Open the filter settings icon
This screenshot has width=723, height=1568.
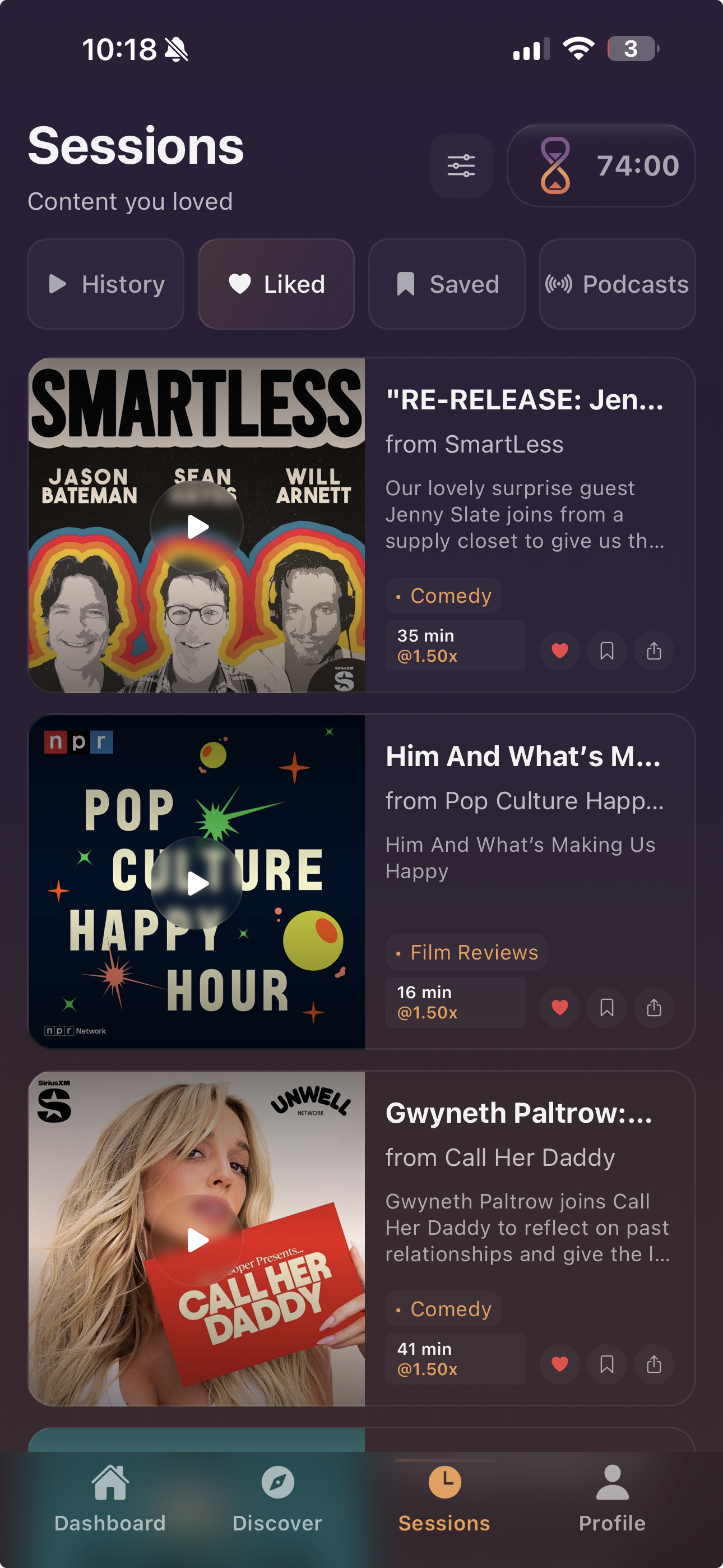pyautogui.click(x=461, y=165)
